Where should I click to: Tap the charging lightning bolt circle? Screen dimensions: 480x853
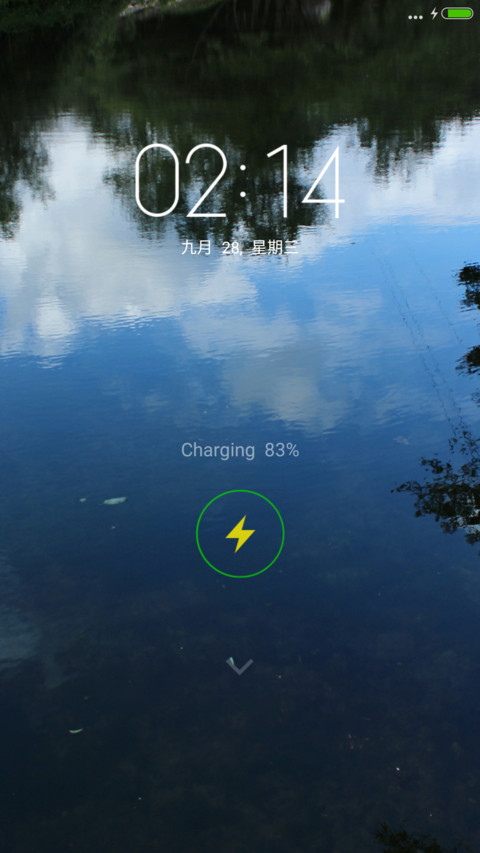[x=240, y=534]
